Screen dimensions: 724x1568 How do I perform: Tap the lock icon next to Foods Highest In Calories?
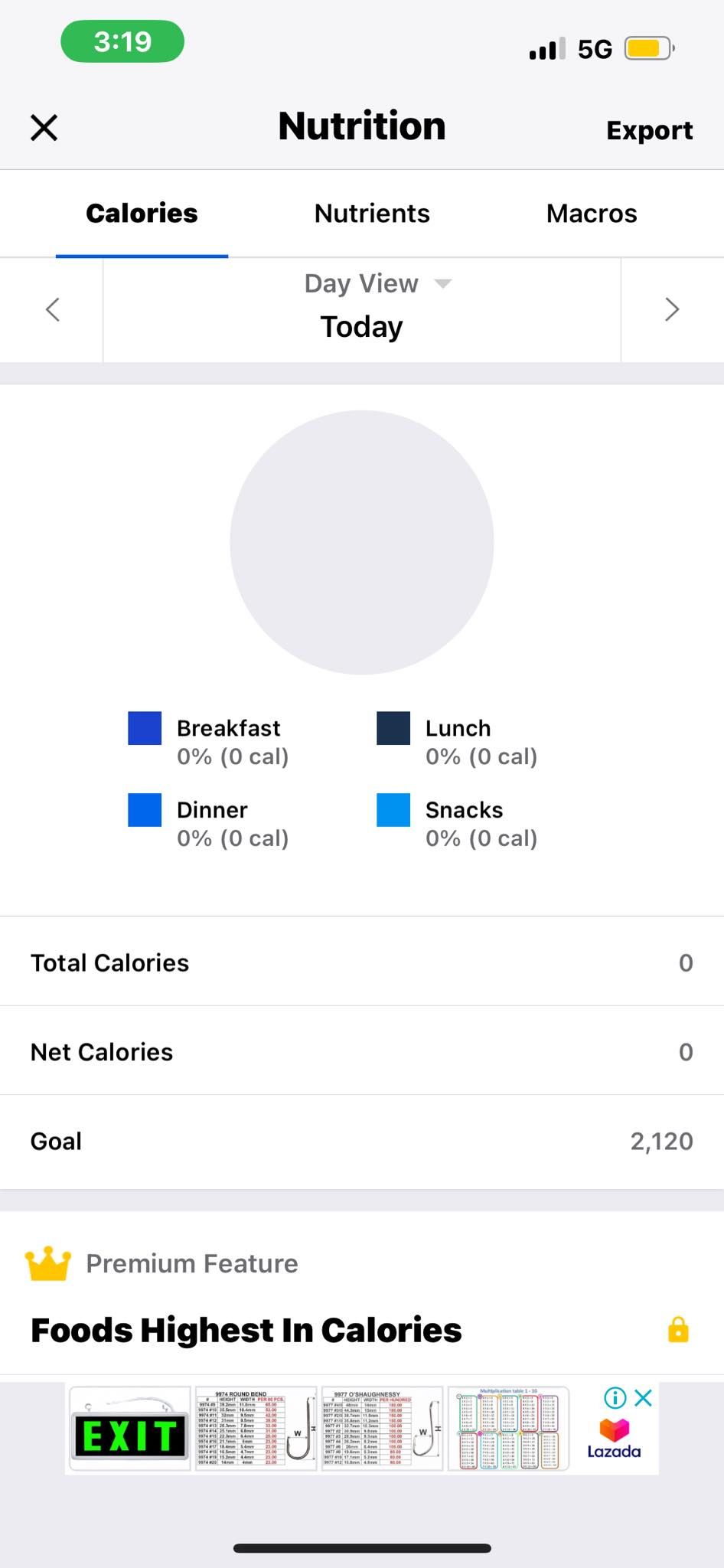(677, 1330)
